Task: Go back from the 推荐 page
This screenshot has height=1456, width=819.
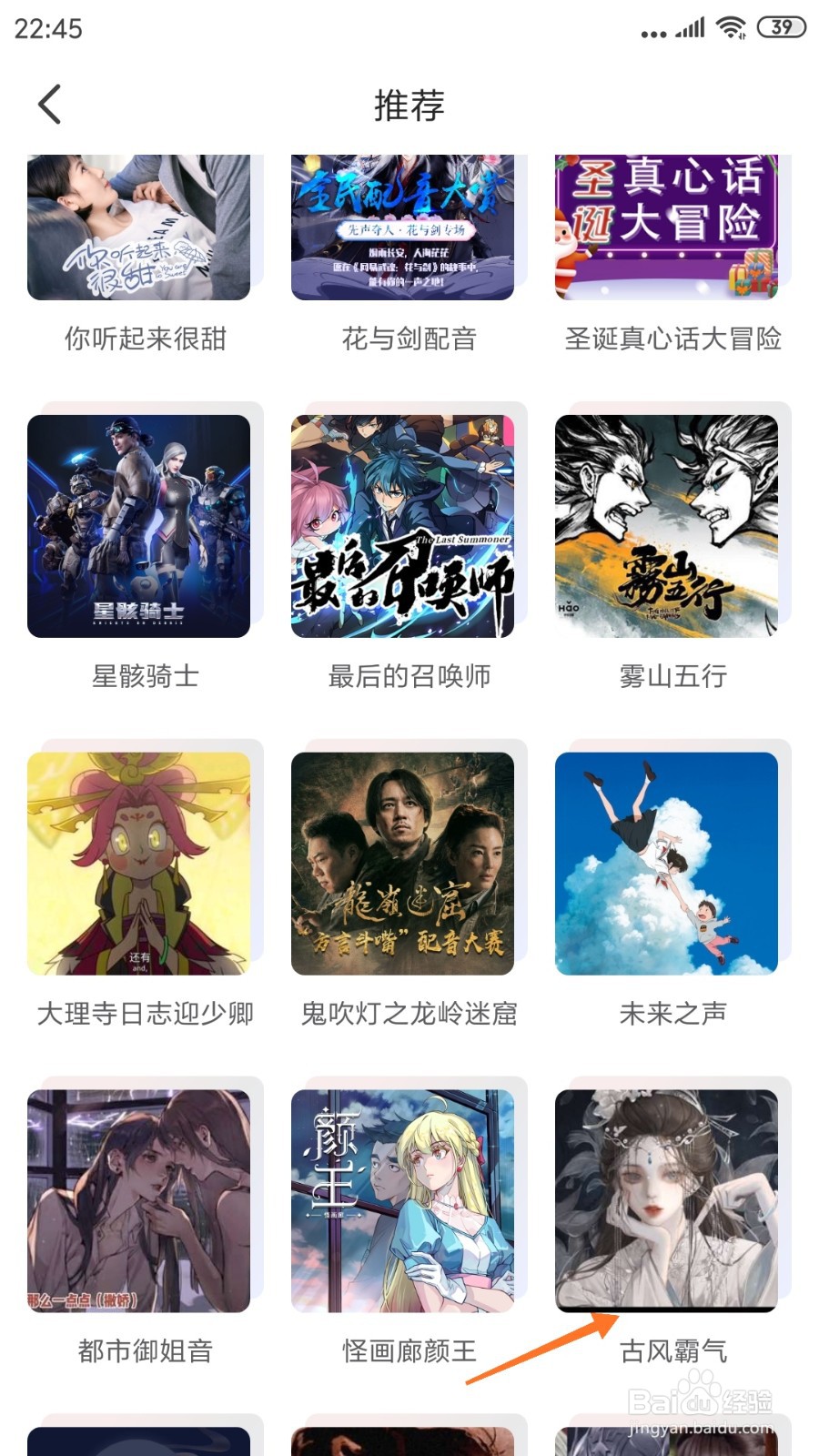Action: tap(50, 105)
